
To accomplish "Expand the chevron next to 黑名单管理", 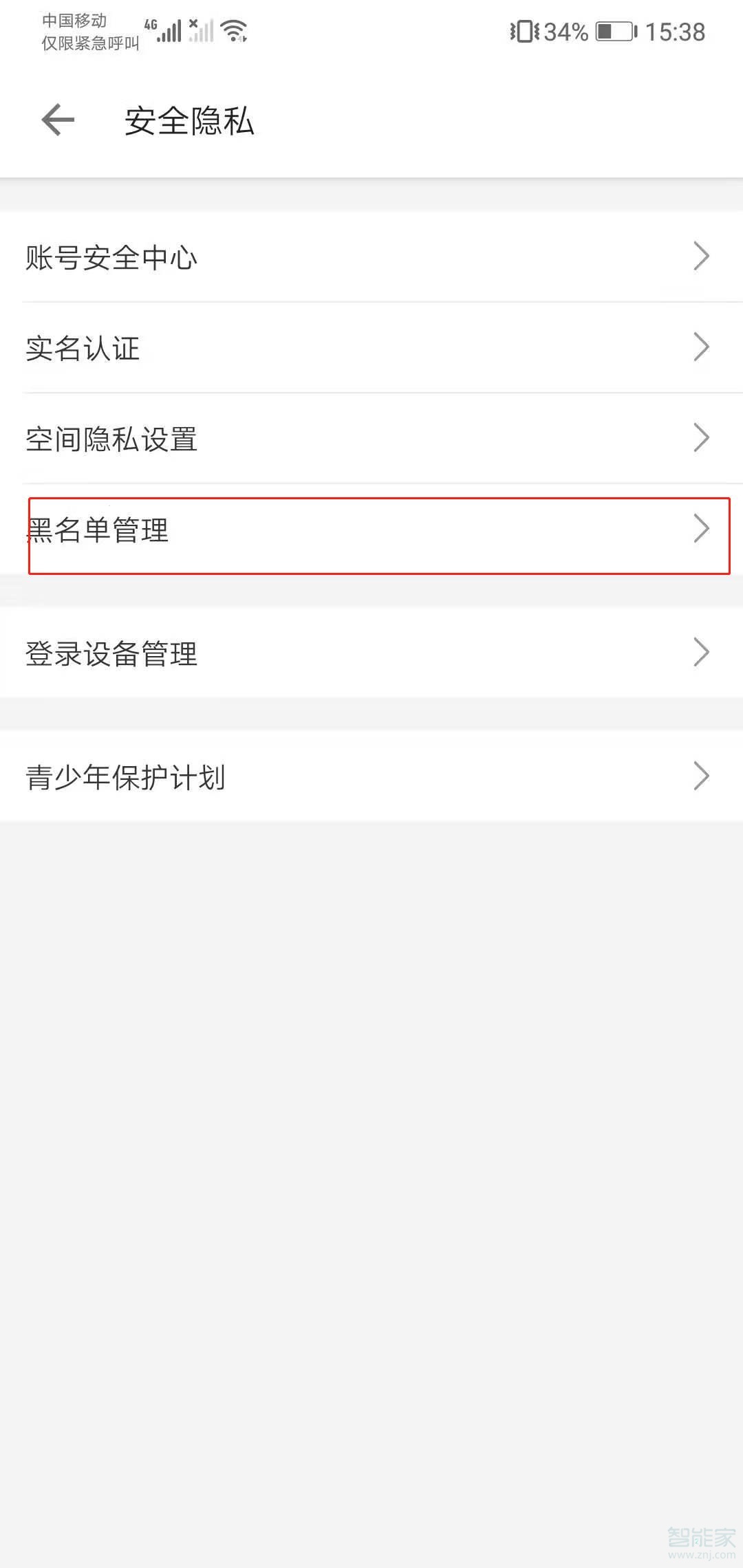I will [x=703, y=528].
